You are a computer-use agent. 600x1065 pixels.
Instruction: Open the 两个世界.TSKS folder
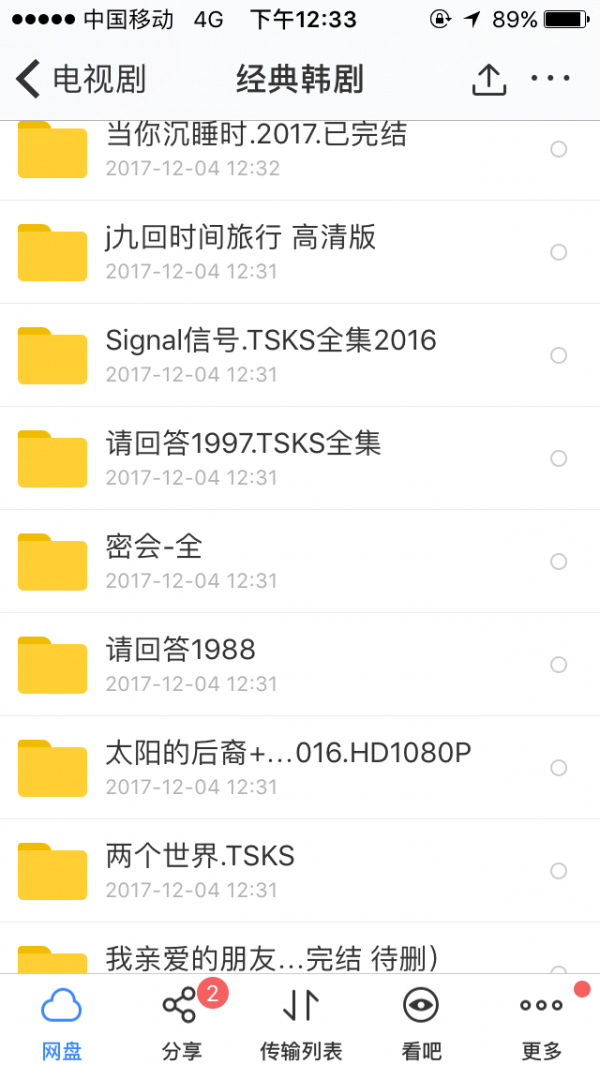[x=300, y=871]
